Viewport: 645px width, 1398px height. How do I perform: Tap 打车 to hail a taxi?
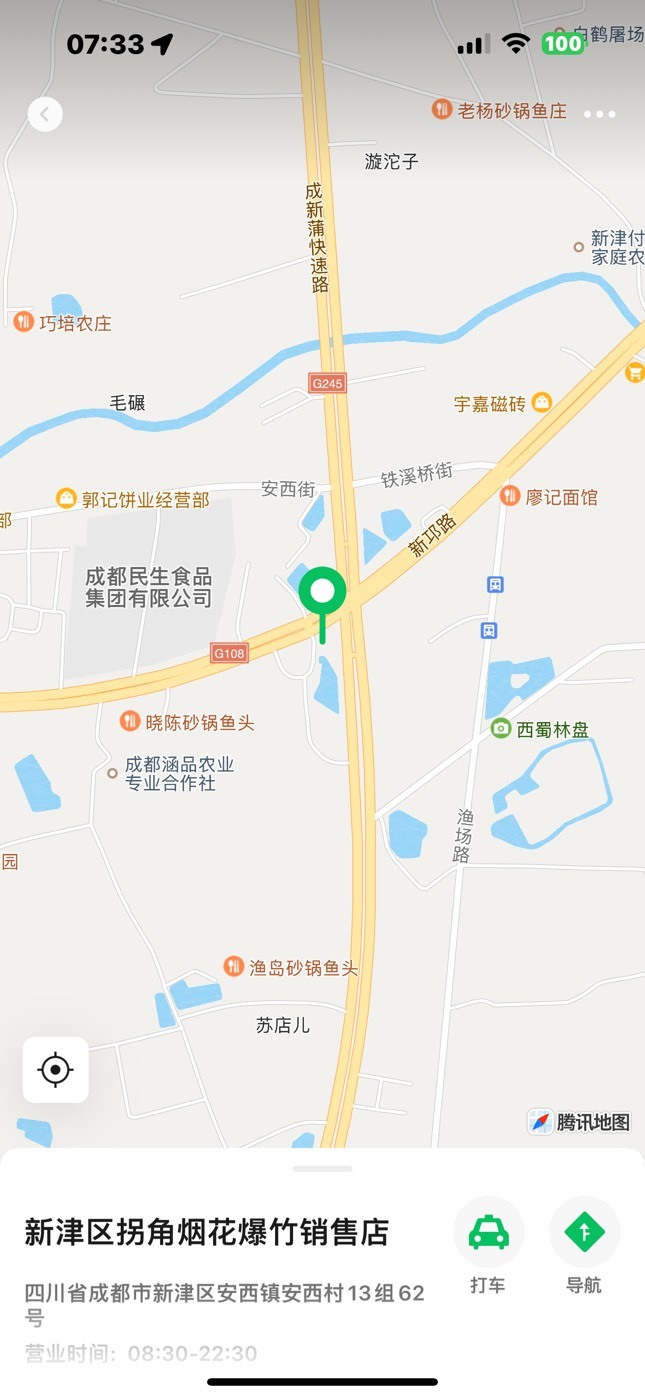(488, 1246)
